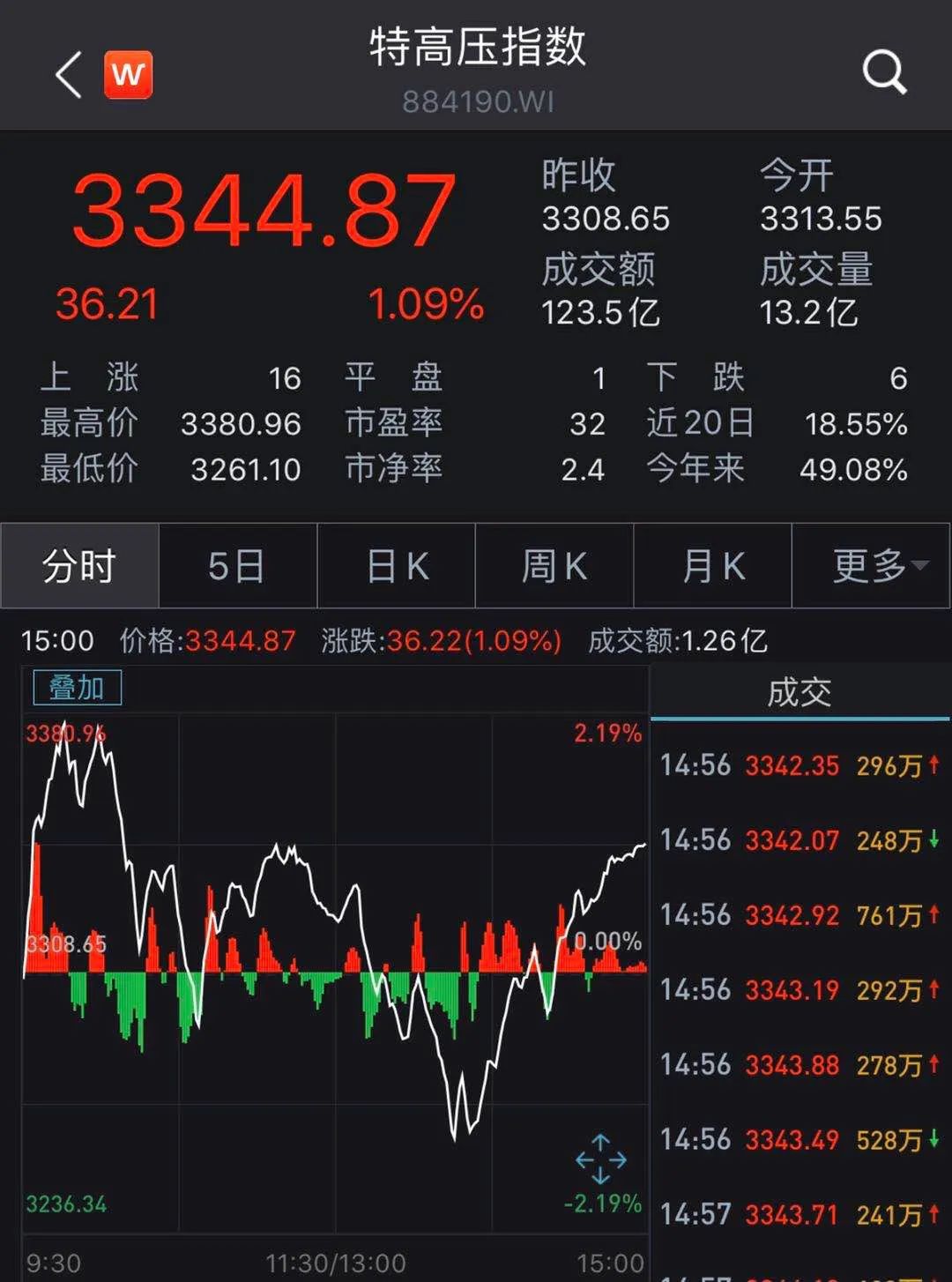View the 周K weekly chart
952x1282 pixels.
click(x=554, y=566)
